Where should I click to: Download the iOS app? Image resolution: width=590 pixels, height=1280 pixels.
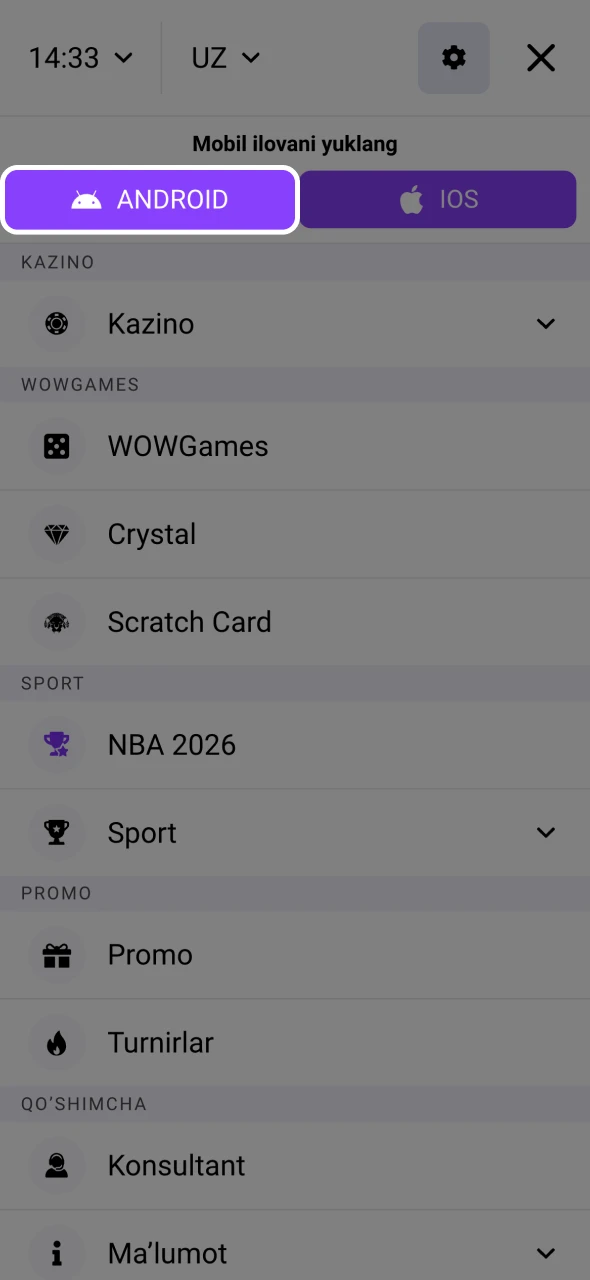point(438,200)
